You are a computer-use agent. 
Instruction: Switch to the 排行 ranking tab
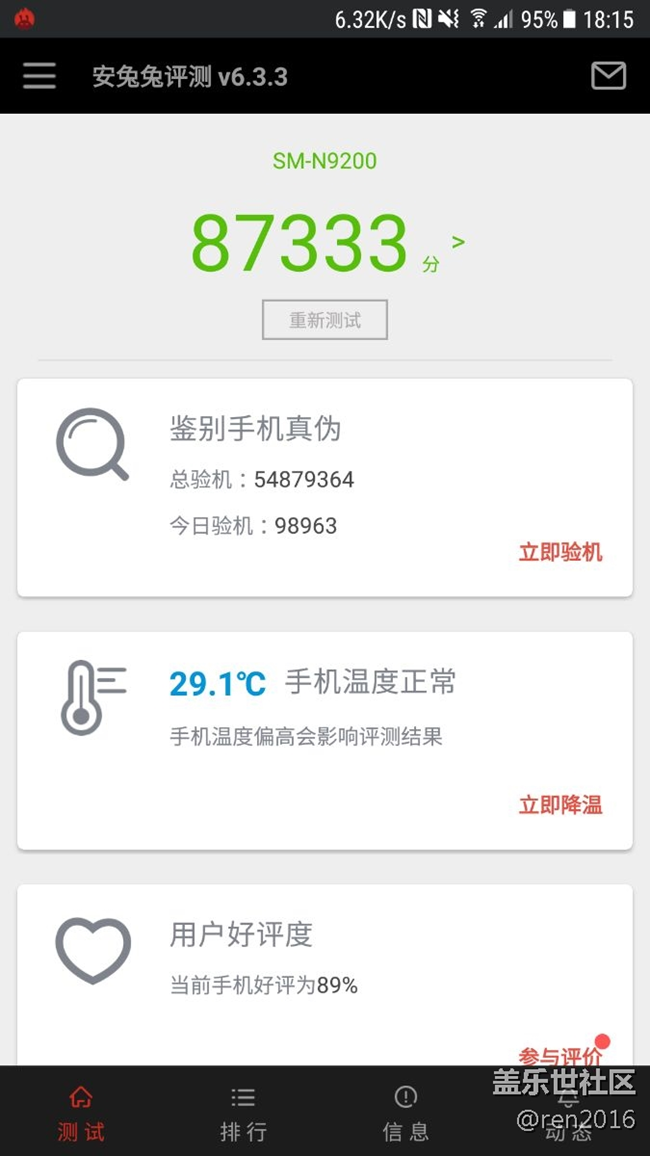243,1112
